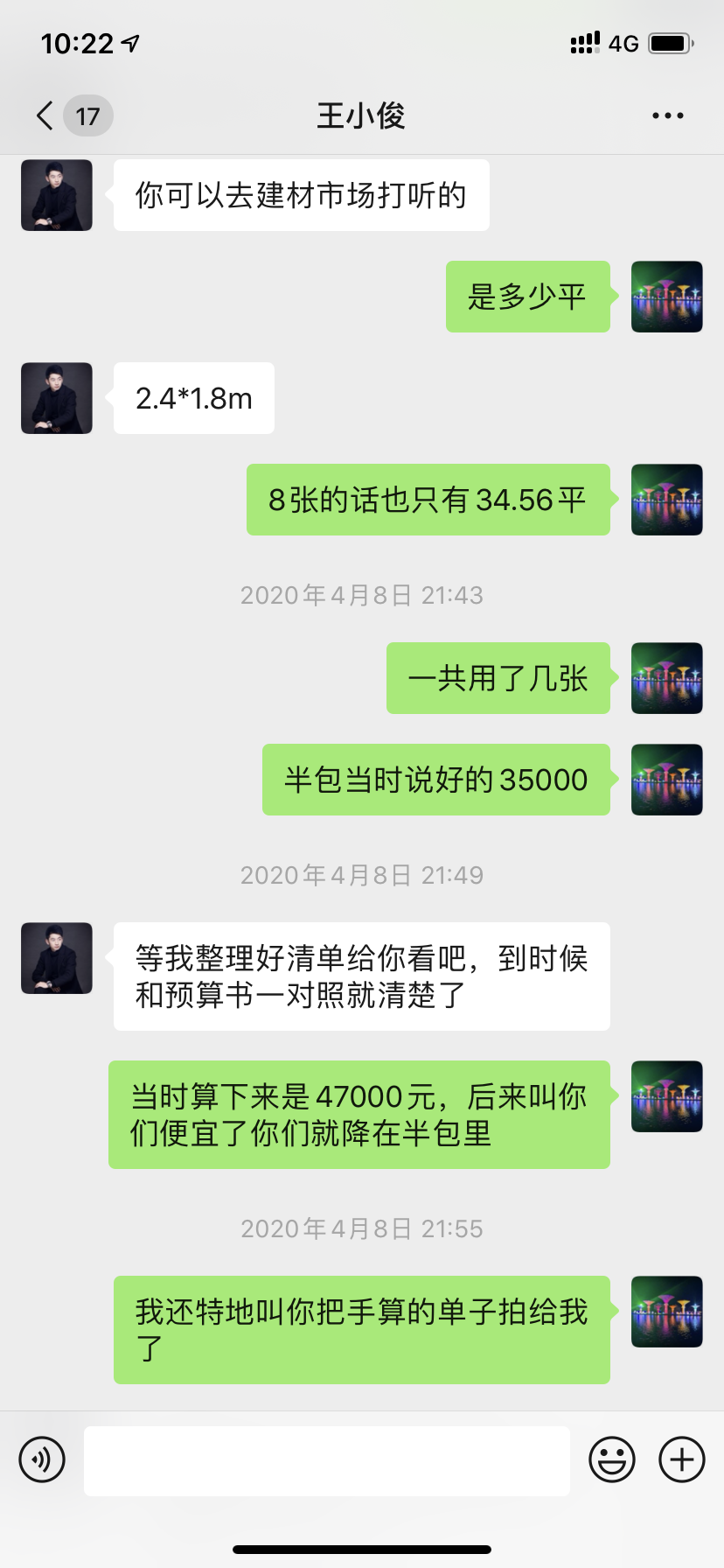Go back to the chat list
This screenshot has width=724, height=1568.
coord(45,115)
